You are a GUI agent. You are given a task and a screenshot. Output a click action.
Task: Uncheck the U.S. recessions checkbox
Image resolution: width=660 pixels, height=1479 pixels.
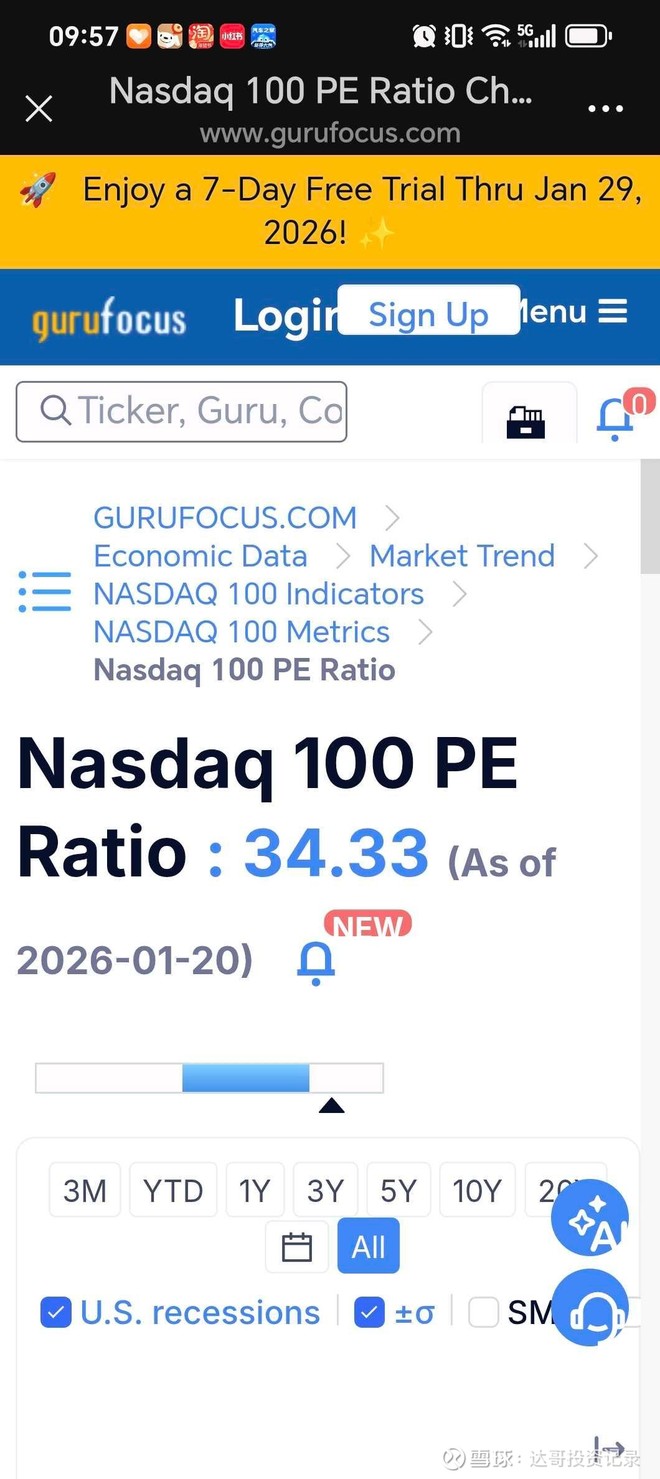click(56, 1312)
